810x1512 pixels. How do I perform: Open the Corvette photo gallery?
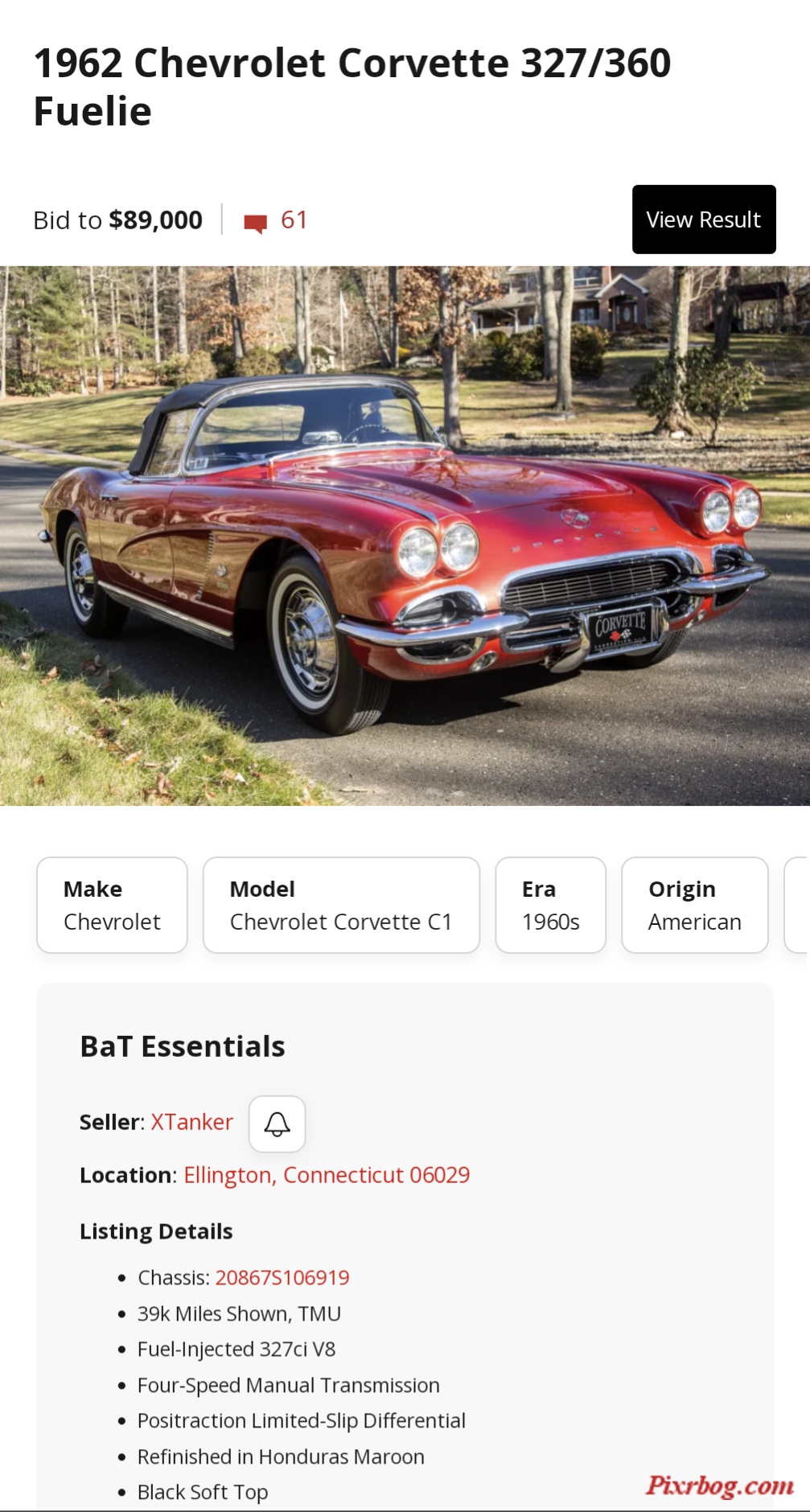point(405,536)
